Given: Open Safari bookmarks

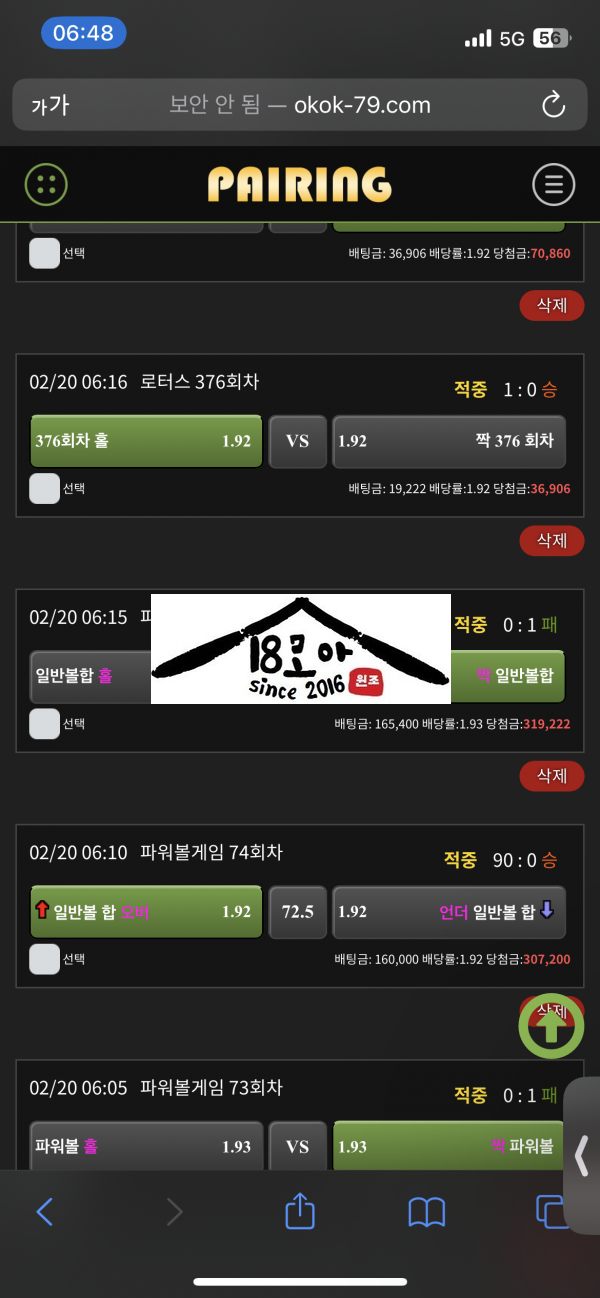Looking at the screenshot, I should [427, 1212].
